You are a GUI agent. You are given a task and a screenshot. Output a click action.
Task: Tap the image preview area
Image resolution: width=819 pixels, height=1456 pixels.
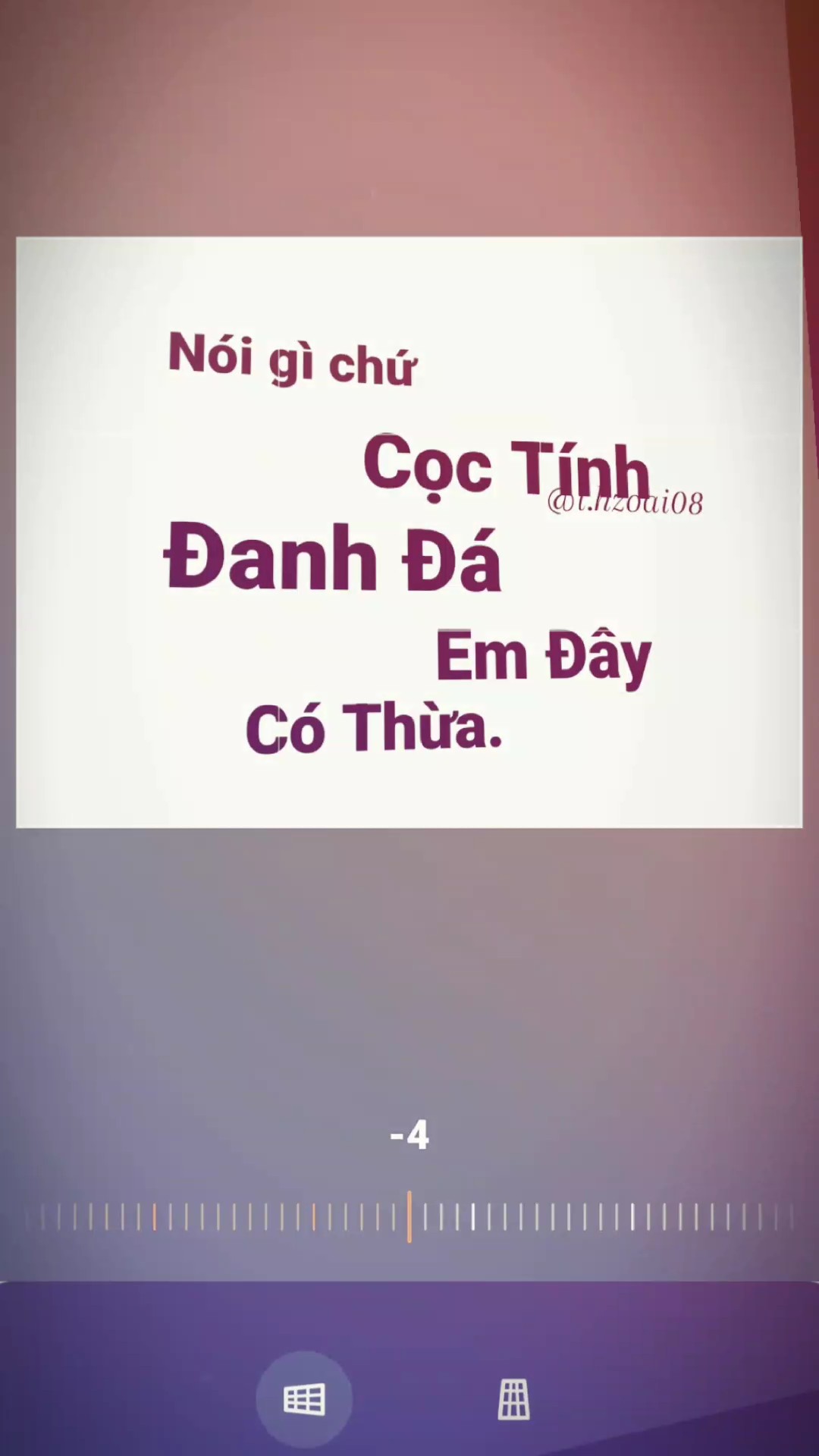409,531
